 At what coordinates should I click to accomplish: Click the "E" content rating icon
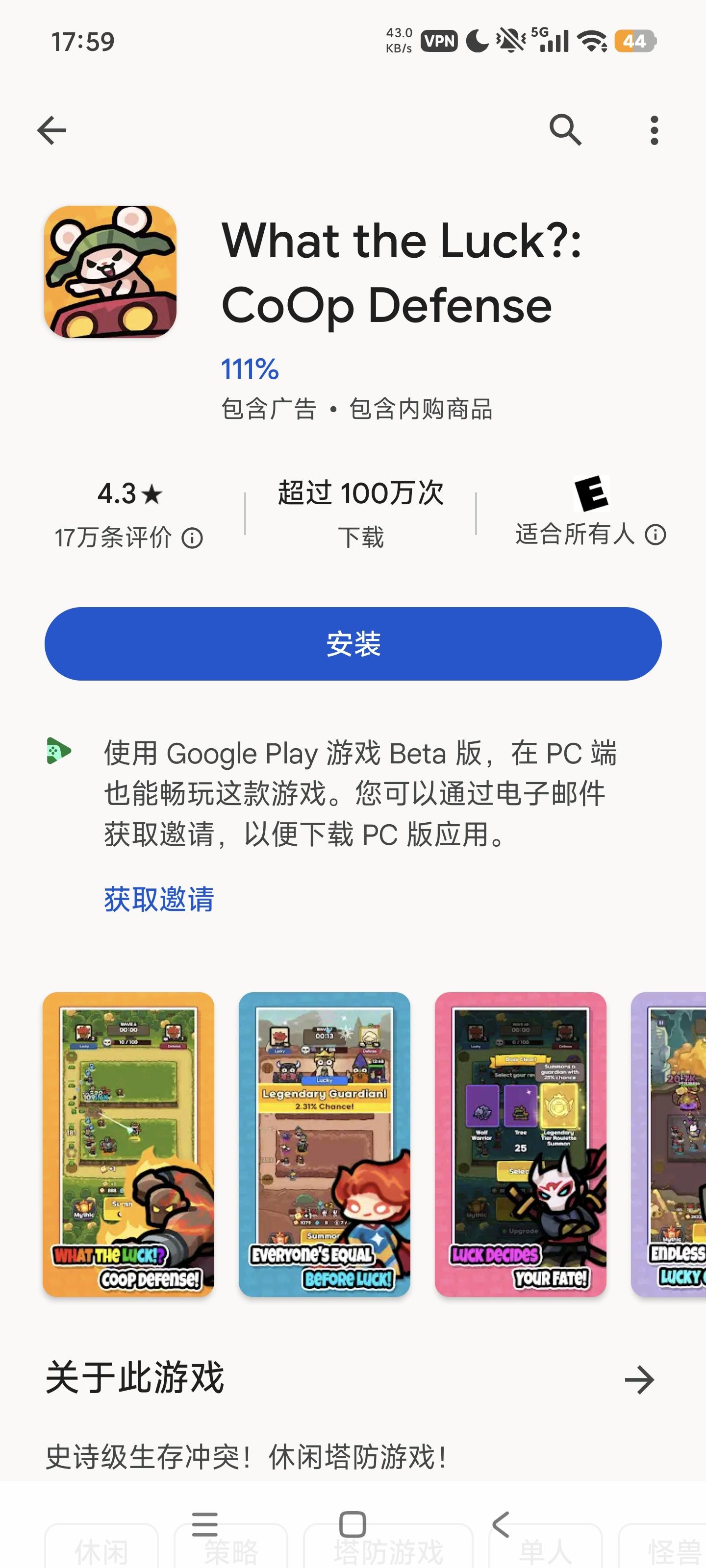pyautogui.click(x=590, y=495)
